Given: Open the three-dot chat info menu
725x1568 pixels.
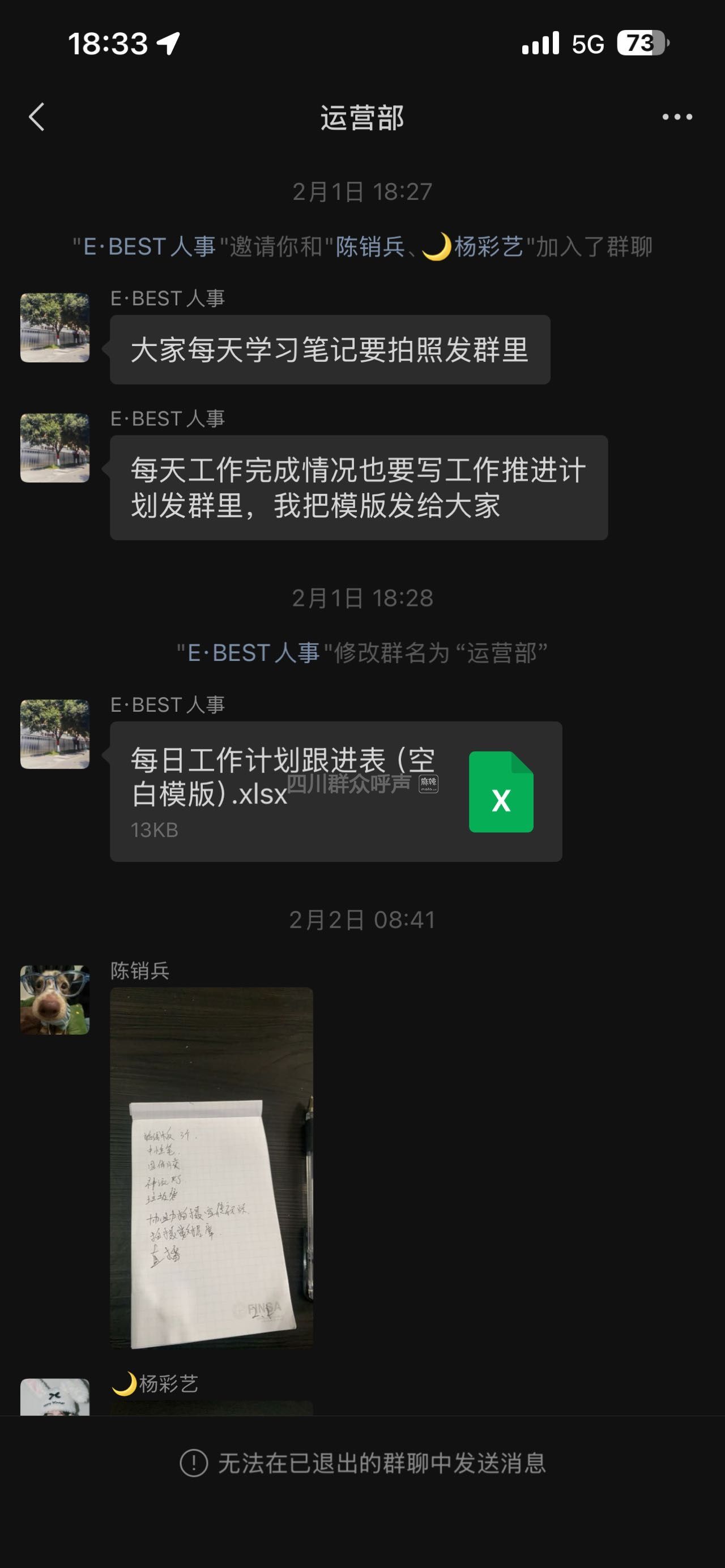Looking at the screenshot, I should 677,117.
